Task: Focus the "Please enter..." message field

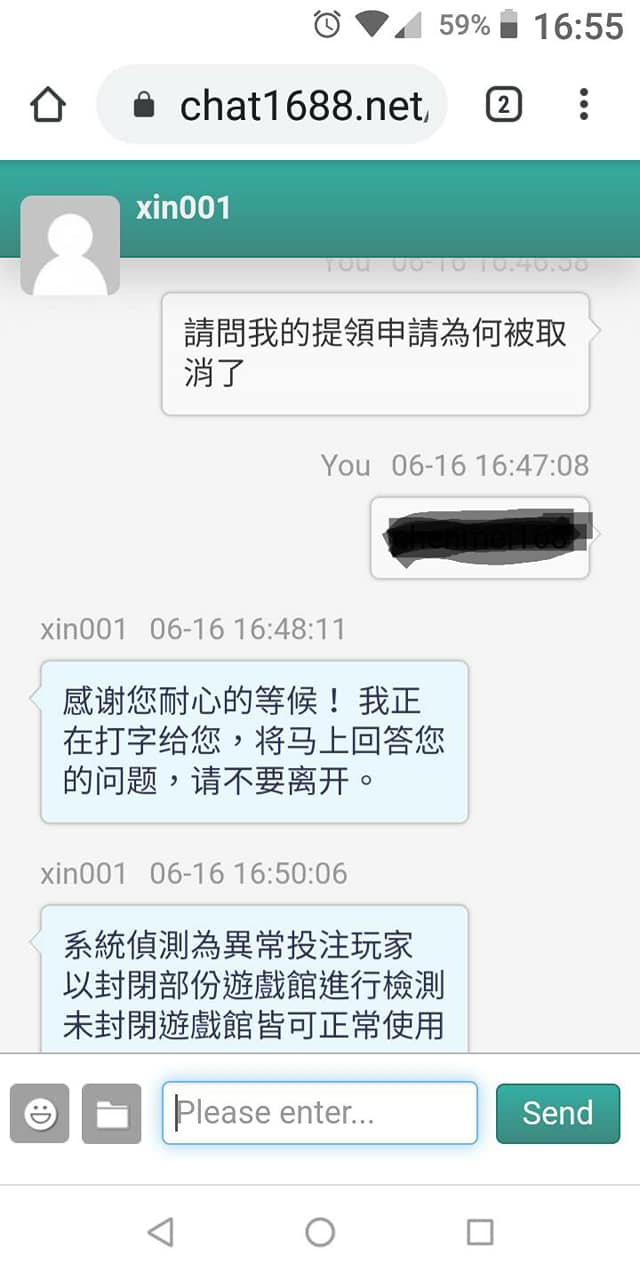Action: tap(320, 1113)
